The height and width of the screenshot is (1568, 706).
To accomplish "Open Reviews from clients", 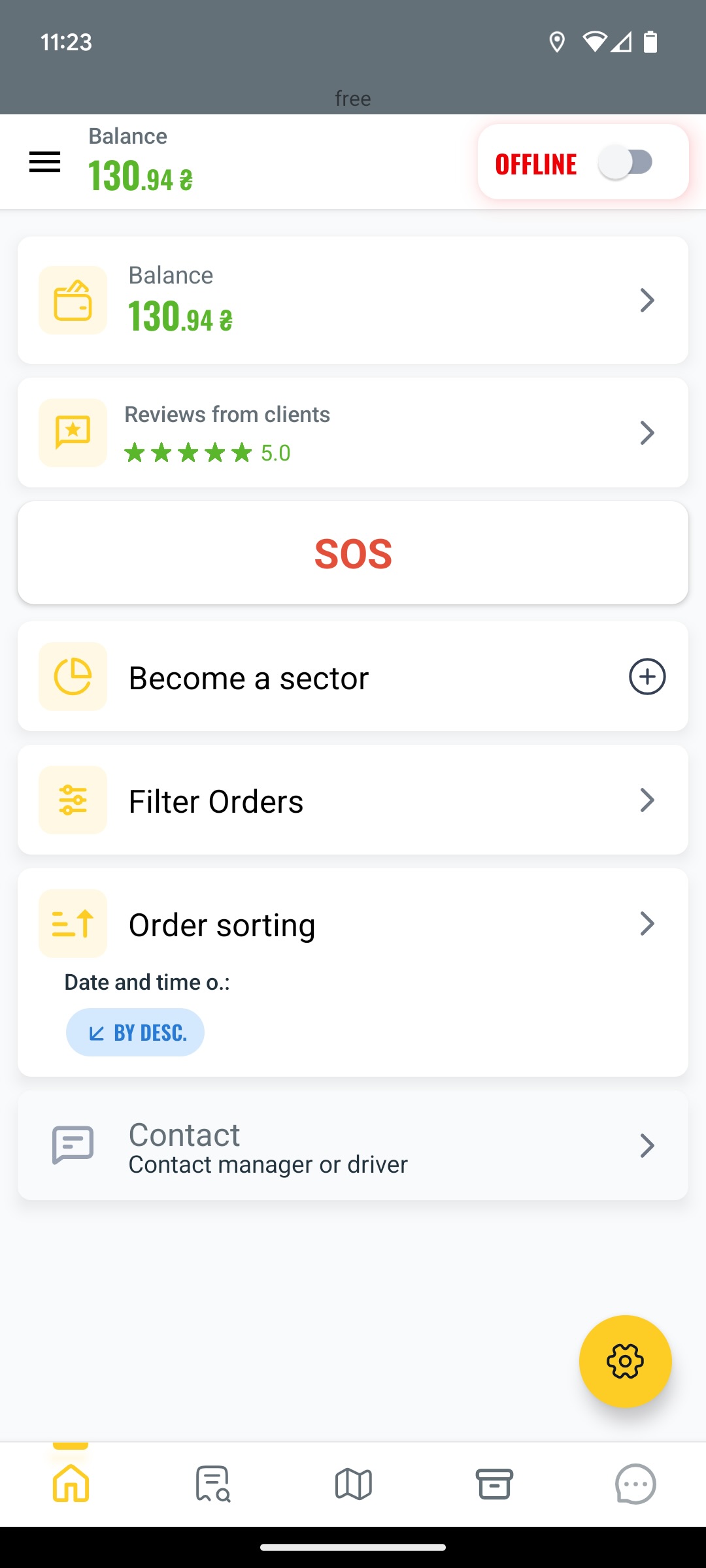I will [353, 433].
